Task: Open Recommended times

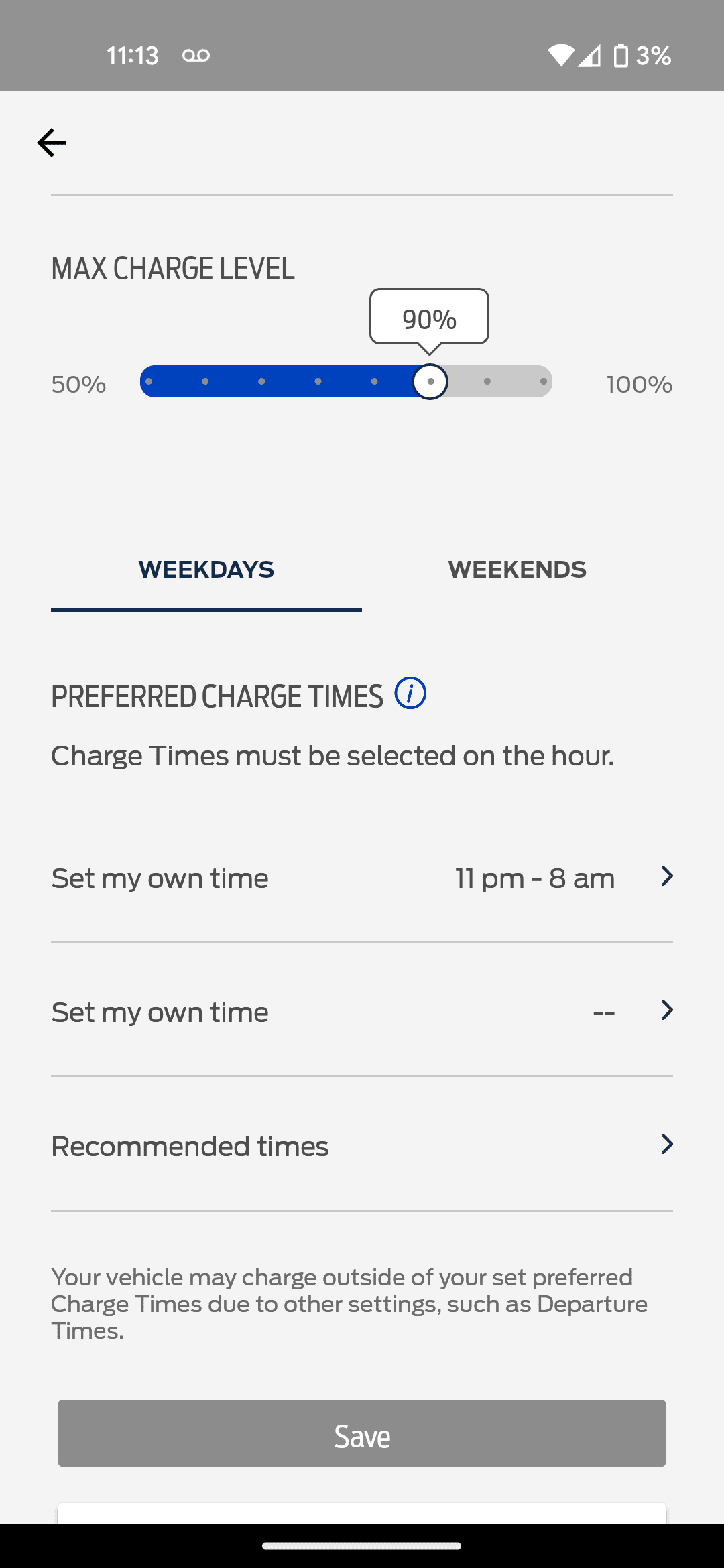Action: click(362, 1146)
